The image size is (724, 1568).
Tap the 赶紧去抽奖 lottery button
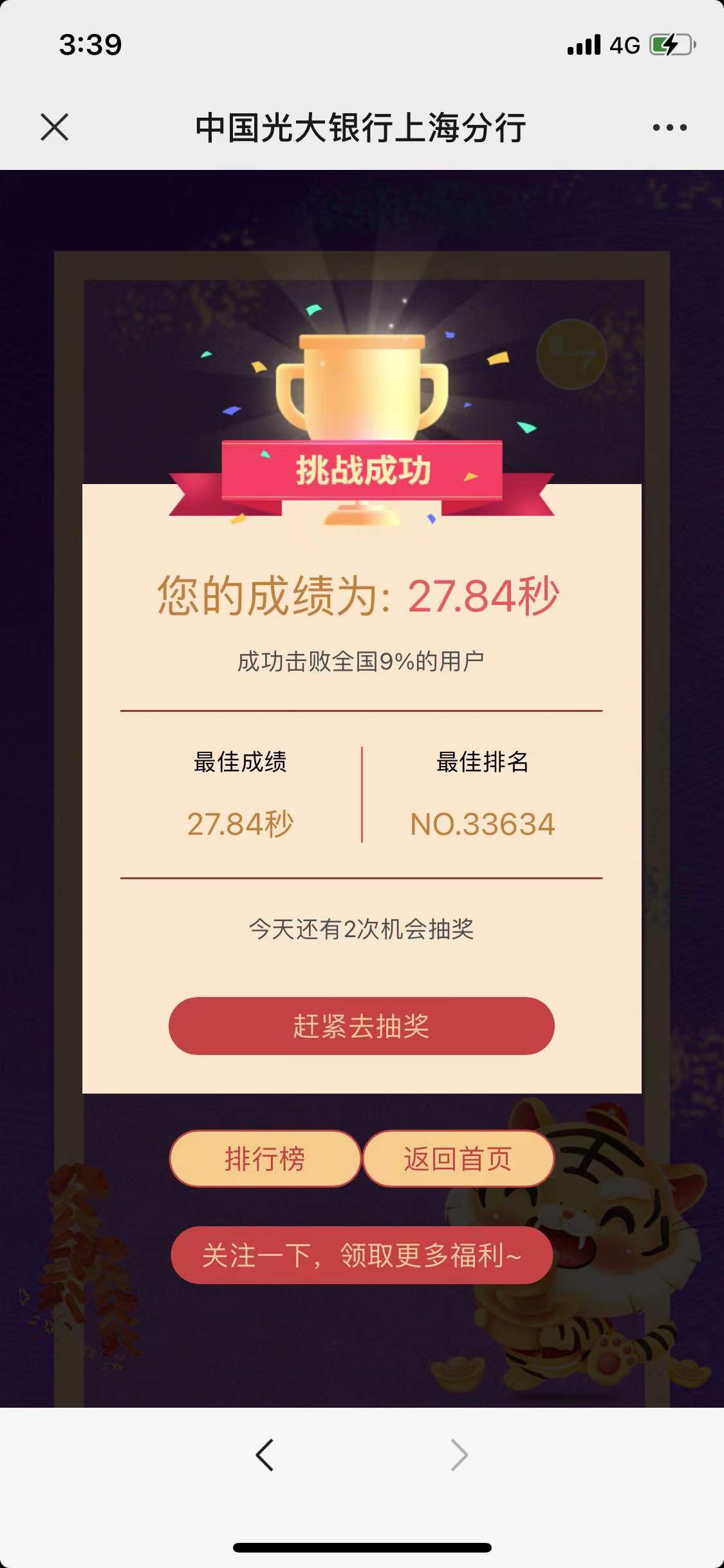tap(361, 1026)
